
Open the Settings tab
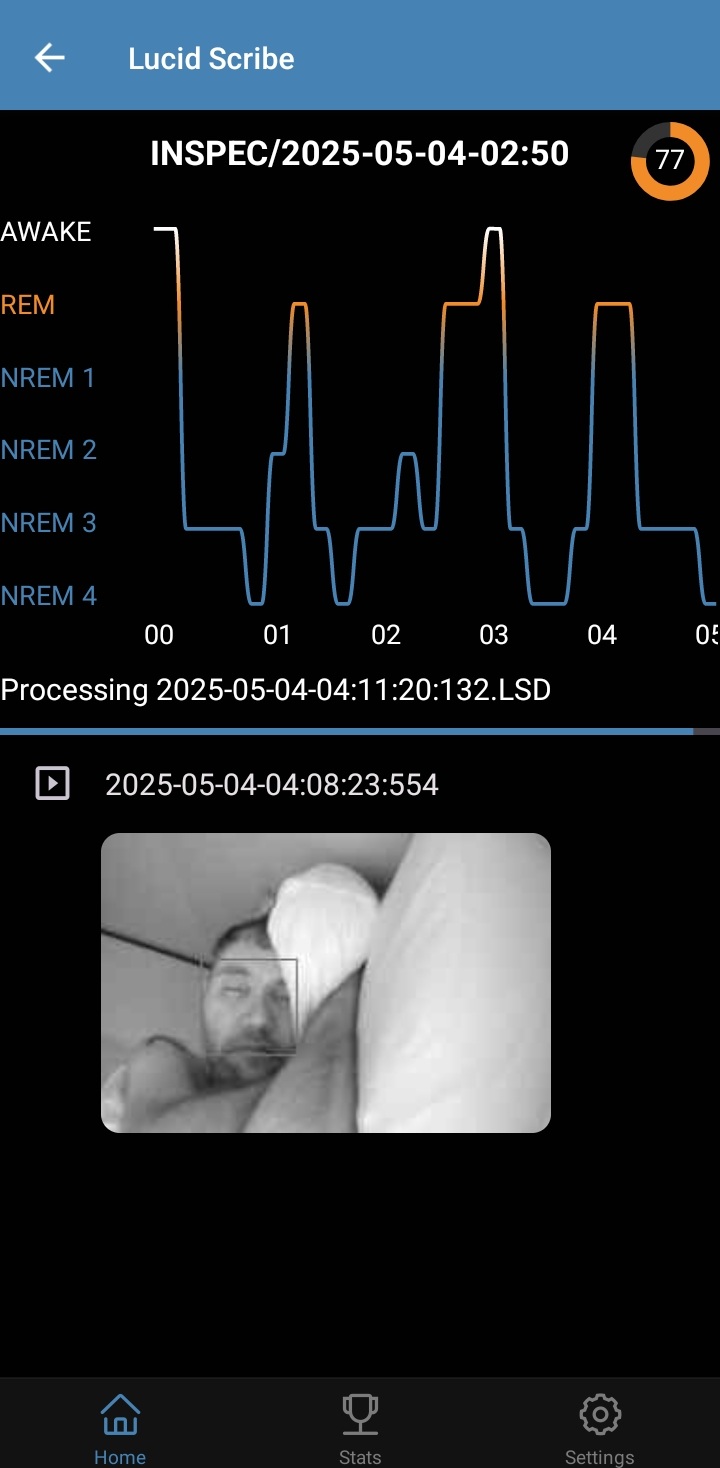599,1428
